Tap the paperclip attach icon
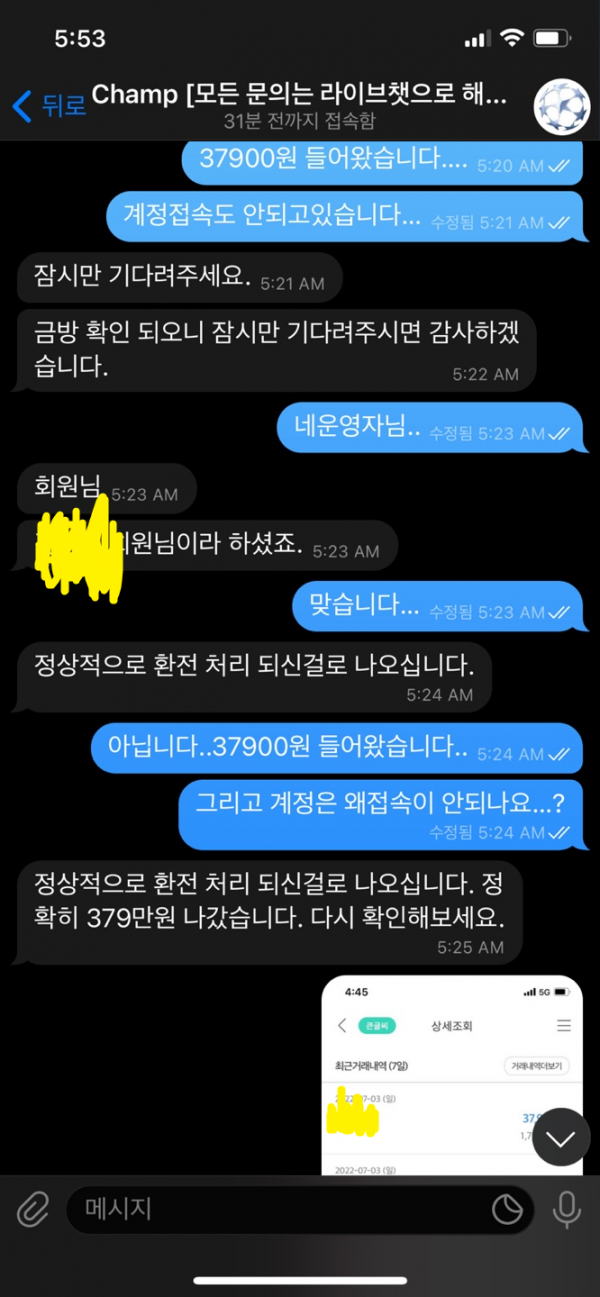Viewport: 600px width, 1297px height. (x=34, y=1211)
